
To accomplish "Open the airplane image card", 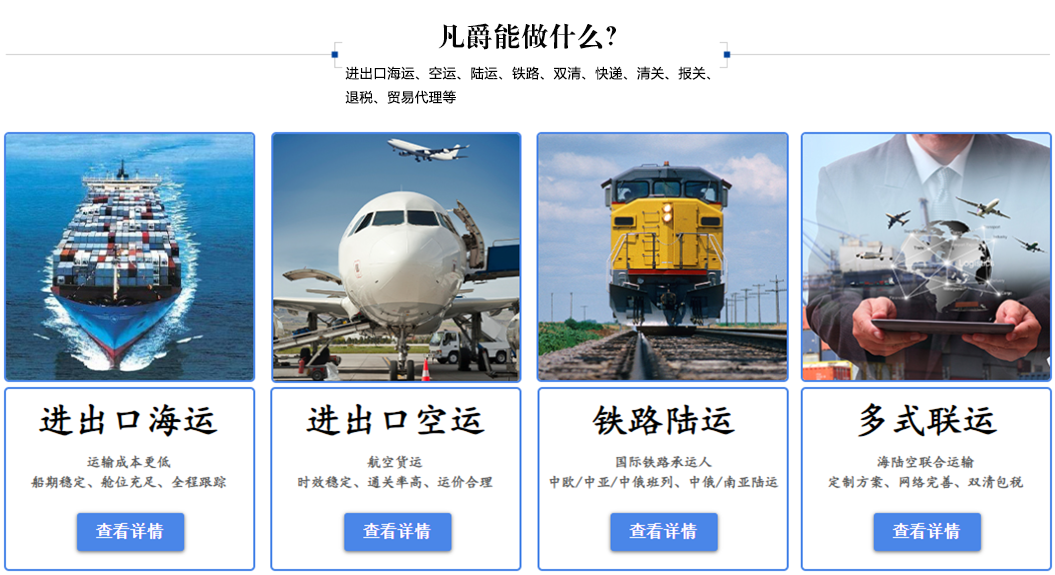I will (x=396, y=257).
